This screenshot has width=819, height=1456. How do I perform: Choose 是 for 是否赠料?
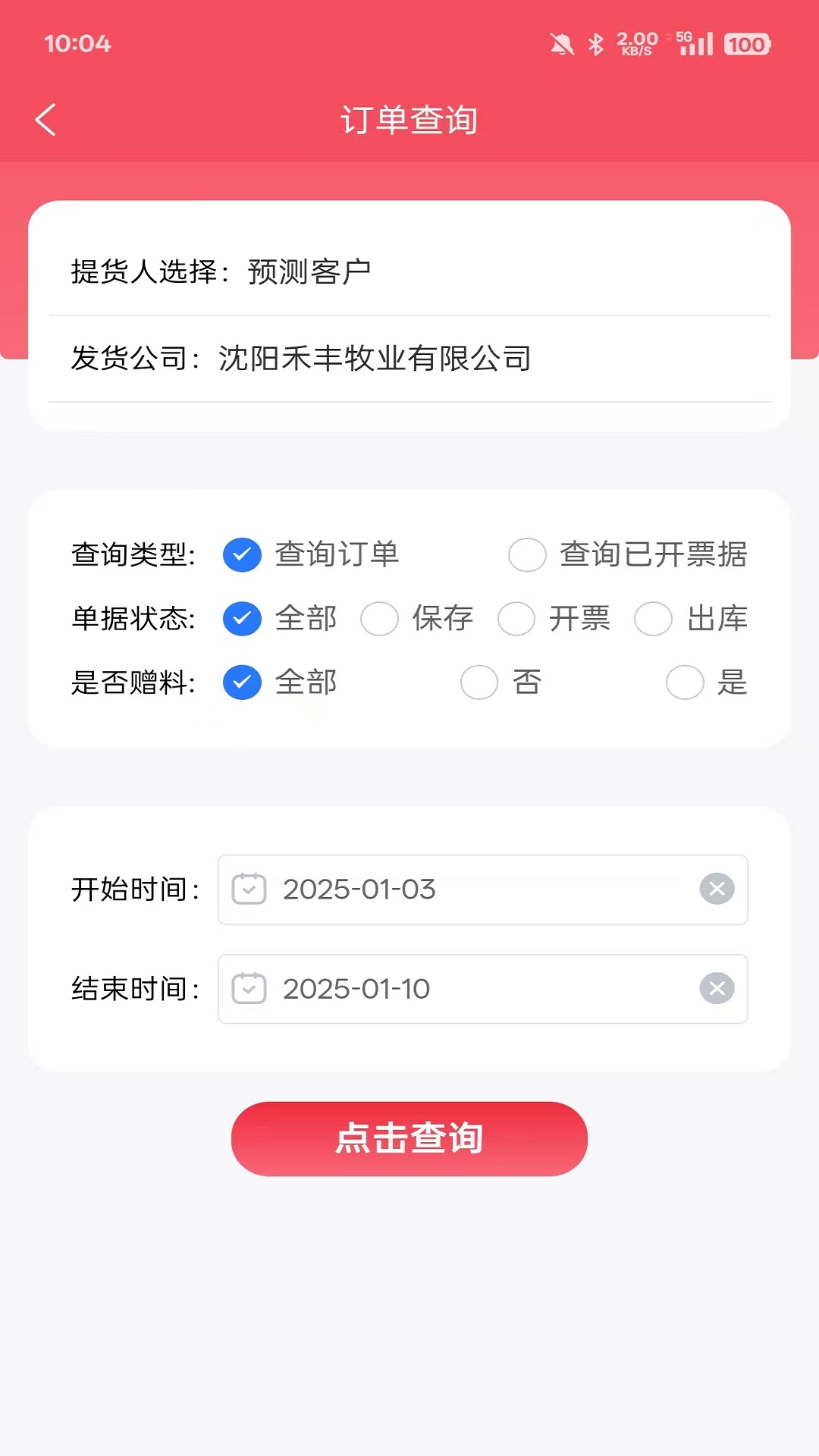point(685,682)
